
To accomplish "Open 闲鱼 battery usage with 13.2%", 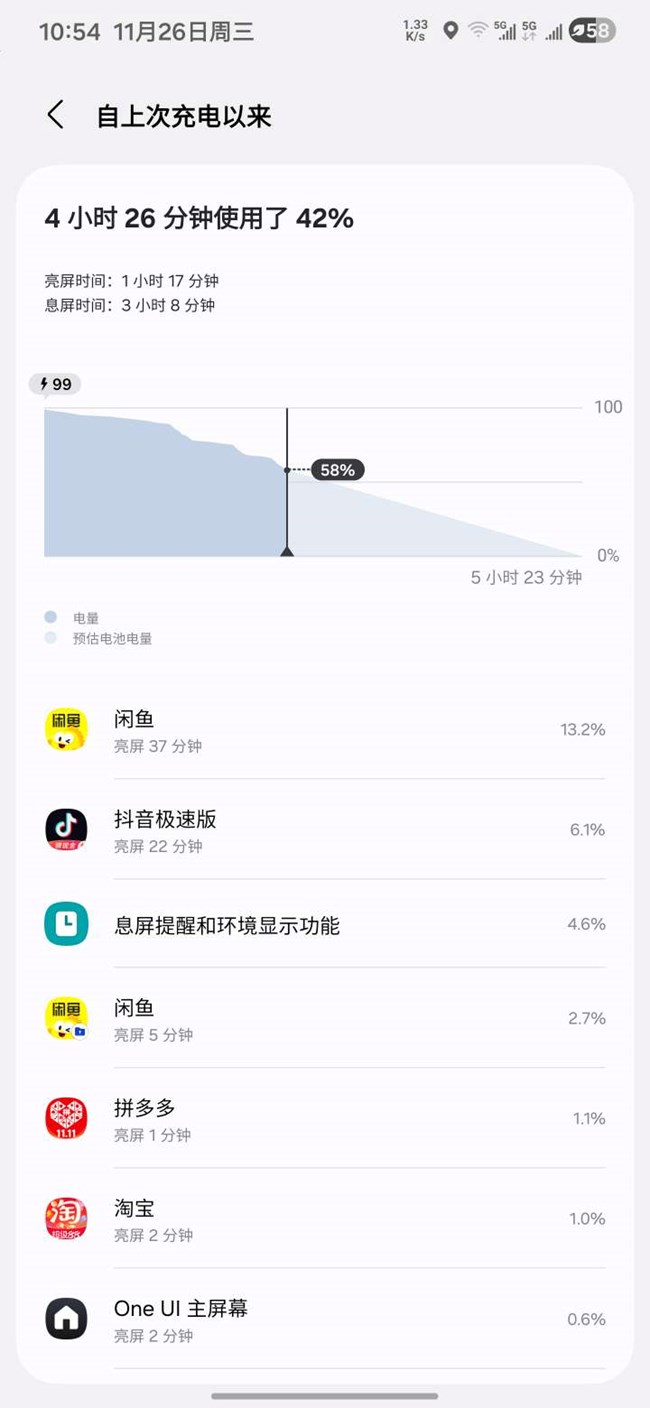I will [325, 730].
